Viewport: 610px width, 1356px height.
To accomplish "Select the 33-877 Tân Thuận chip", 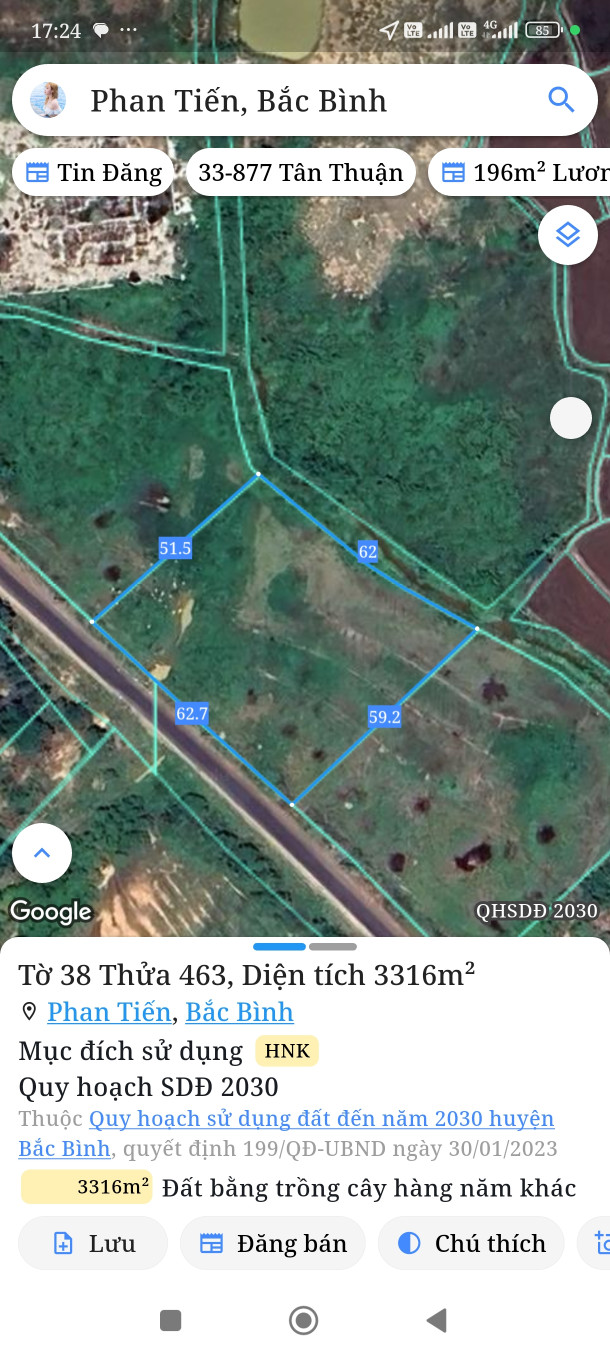I will pyautogui.click(x=301, y=172).
